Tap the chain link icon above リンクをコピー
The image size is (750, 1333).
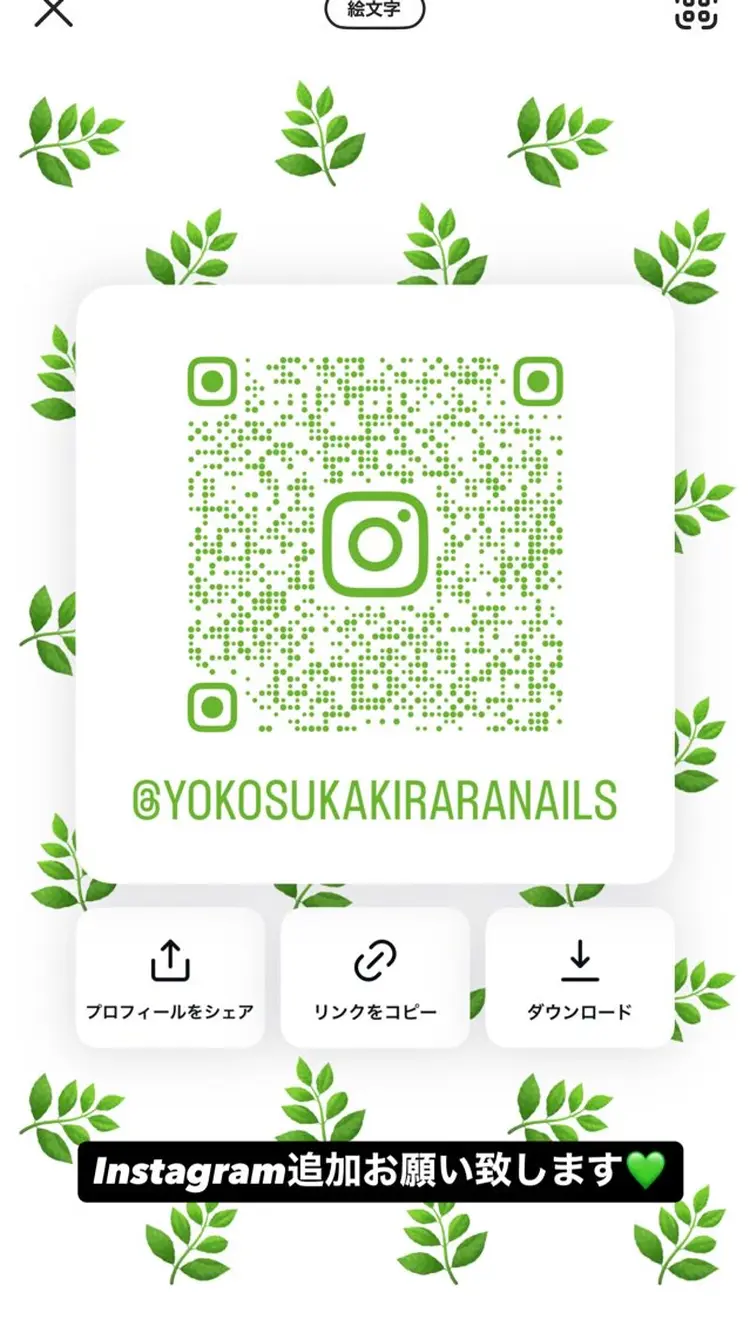coord(375,958)
